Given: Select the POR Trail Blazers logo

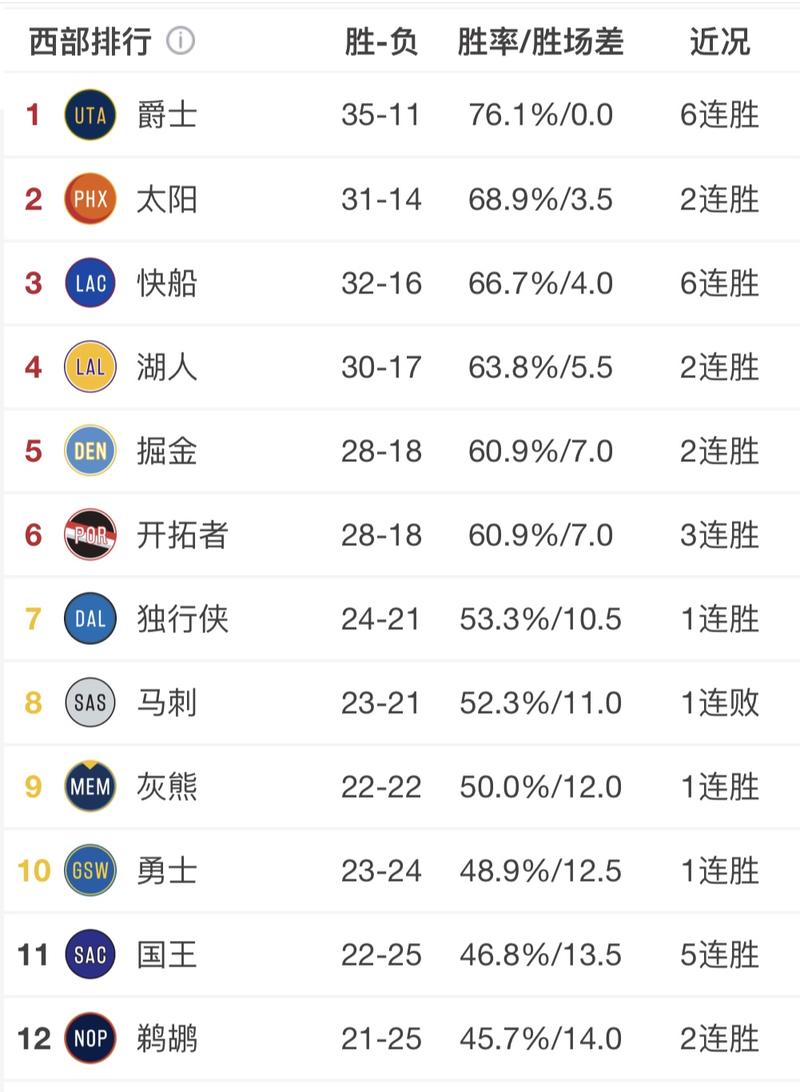Looking at the screenshot, I should point(90,535).
